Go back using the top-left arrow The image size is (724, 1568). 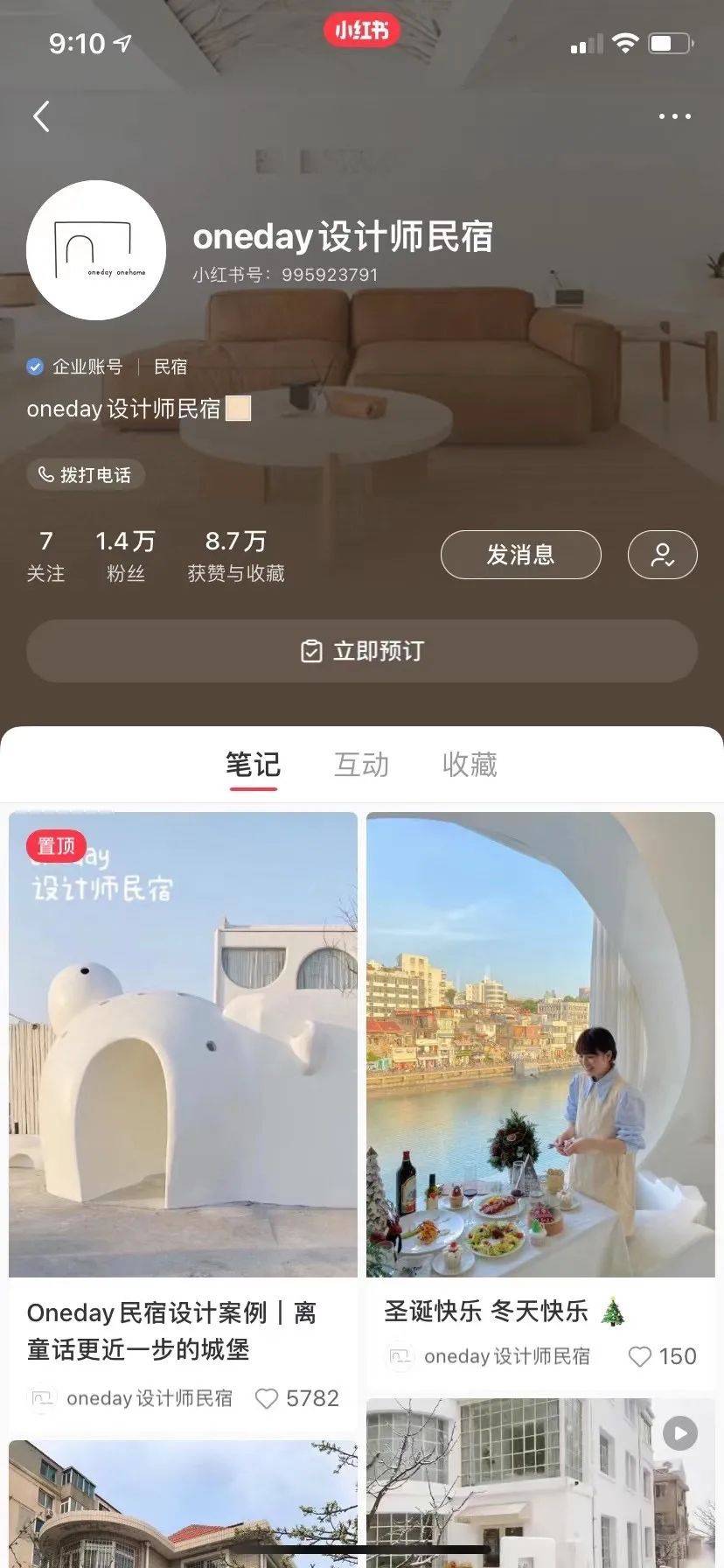coord(41,116)
